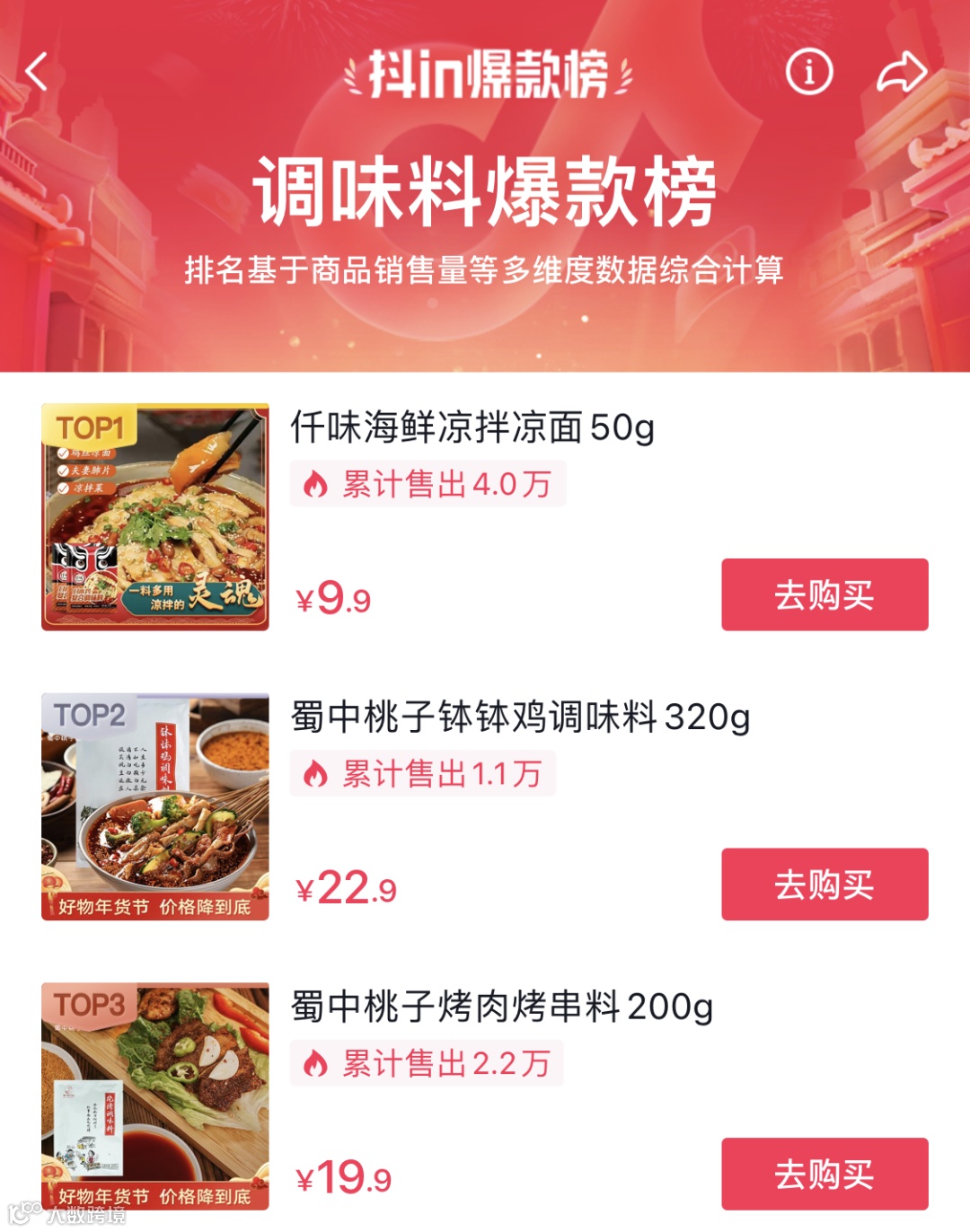Share this 调味料爆款榜 ranking

point(901,72)
